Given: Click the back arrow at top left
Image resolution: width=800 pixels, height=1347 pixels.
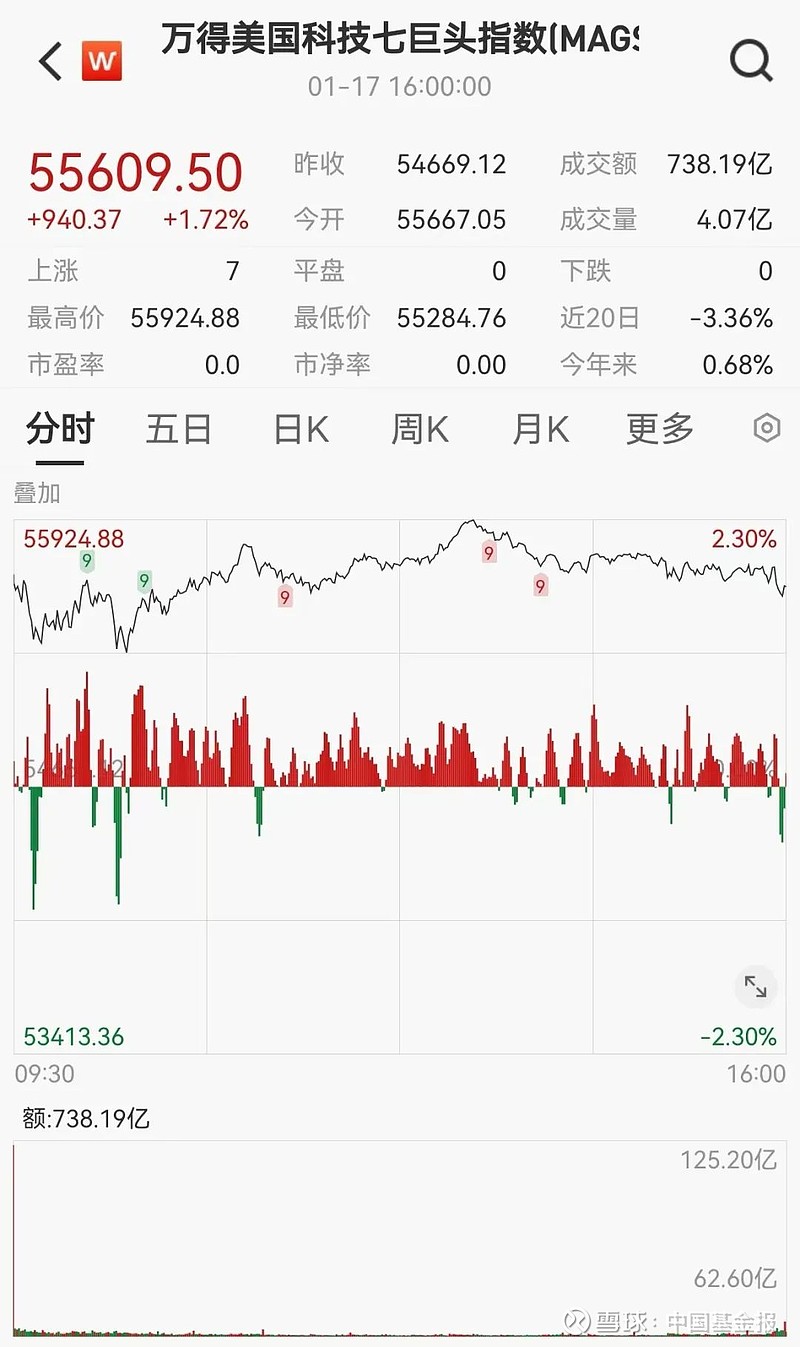Looking at the screenshot, I should [x=48, y=61].
